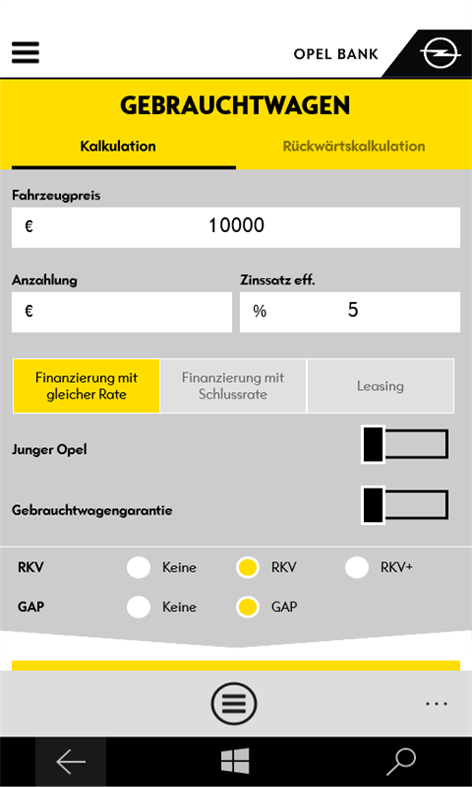Screen dimensions: 472x787
Task: Open the hamburger menu at top left
Action: (26, 52)
